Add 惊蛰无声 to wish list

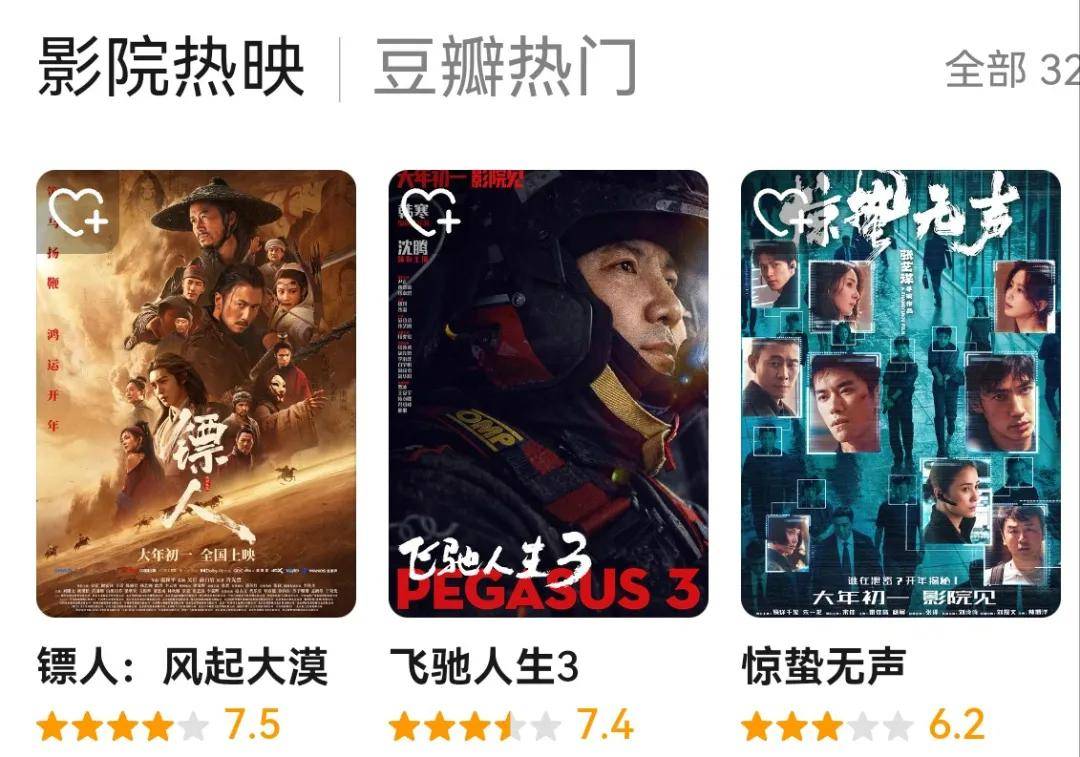click(x=782, y=211)
